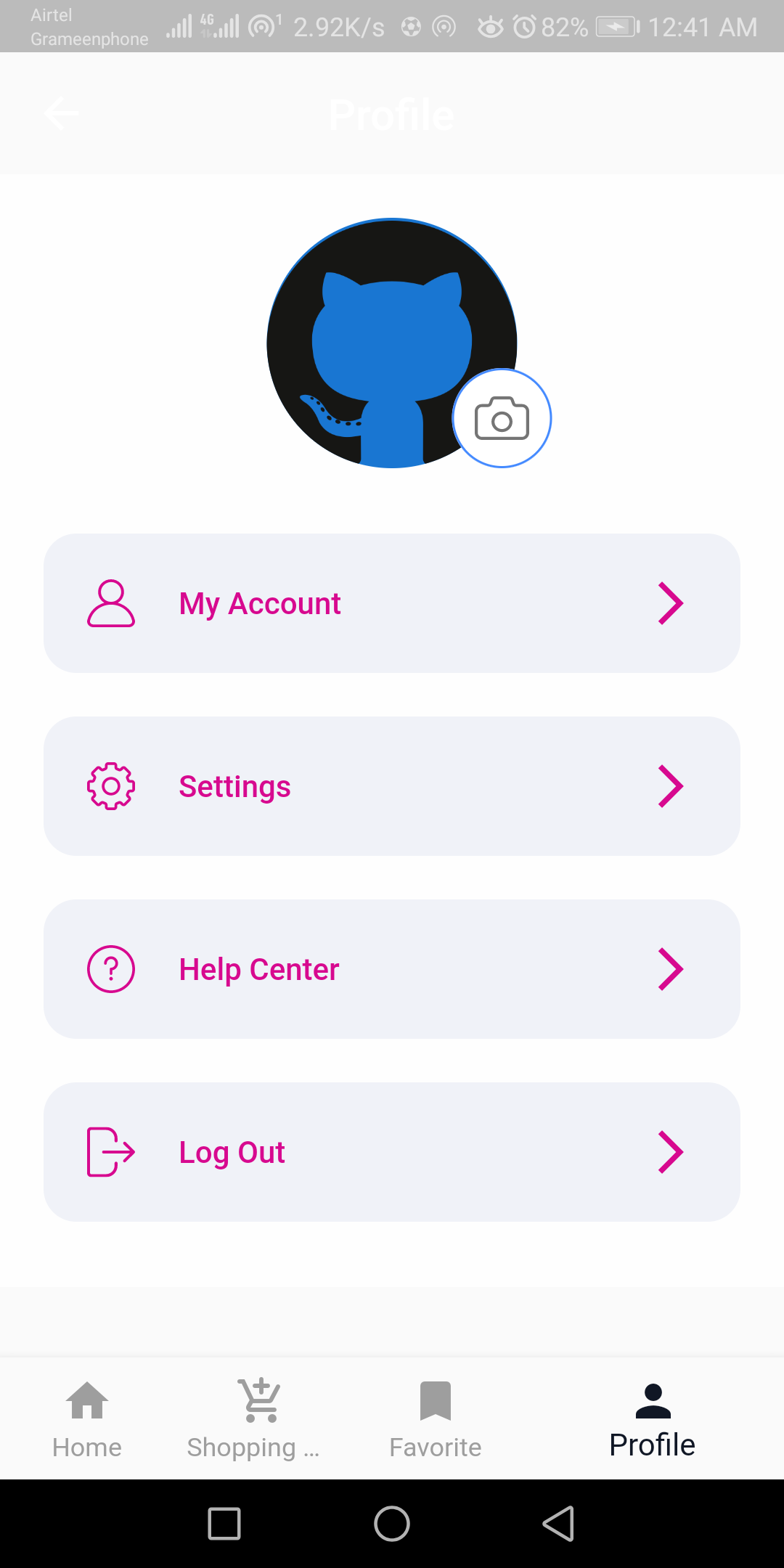
Task: Switch to the Home tab
Action: (87, 1419)
